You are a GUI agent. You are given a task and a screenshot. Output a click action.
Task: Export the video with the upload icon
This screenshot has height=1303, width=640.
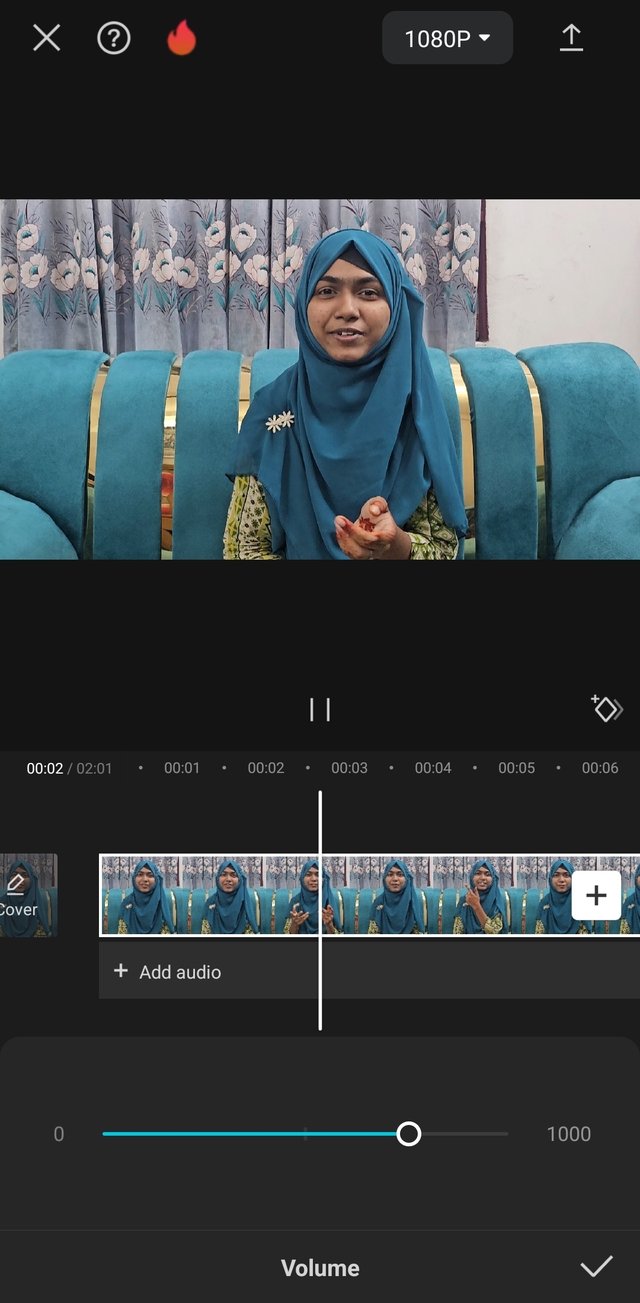[571, 38]
